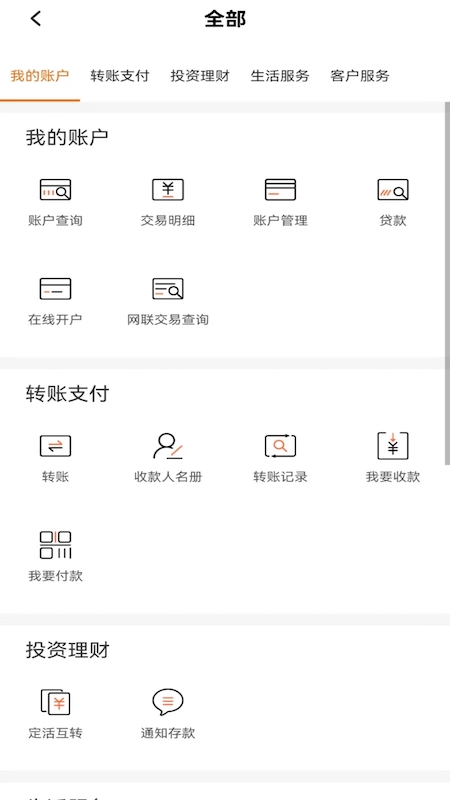Switch to the 客户服务 tab
Screen dimensions: 450x800
coord(360,76)
